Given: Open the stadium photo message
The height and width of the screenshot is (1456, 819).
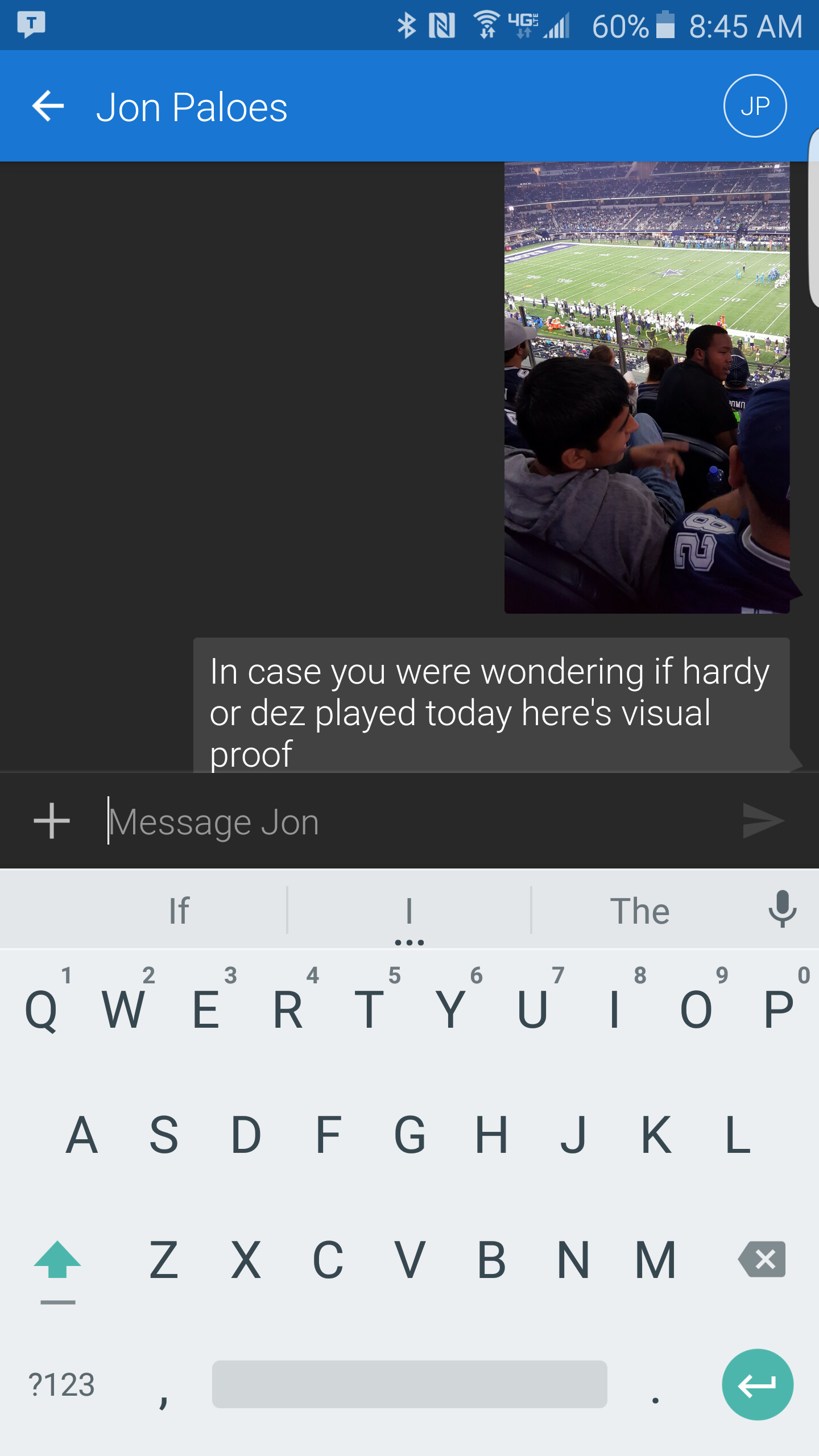Looking at the screenshot, I should (x=647, y=388).
